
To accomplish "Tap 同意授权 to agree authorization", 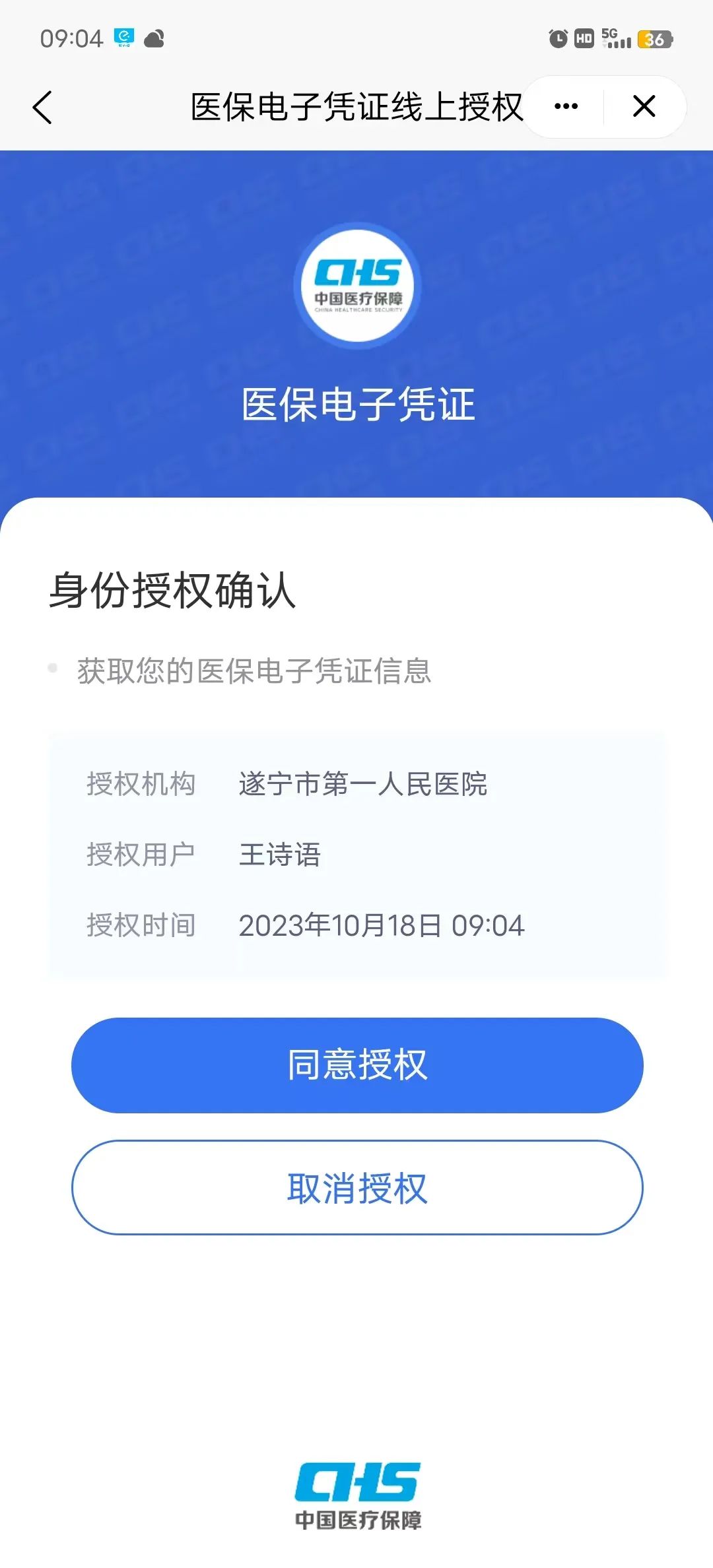I will (357, 1065).
